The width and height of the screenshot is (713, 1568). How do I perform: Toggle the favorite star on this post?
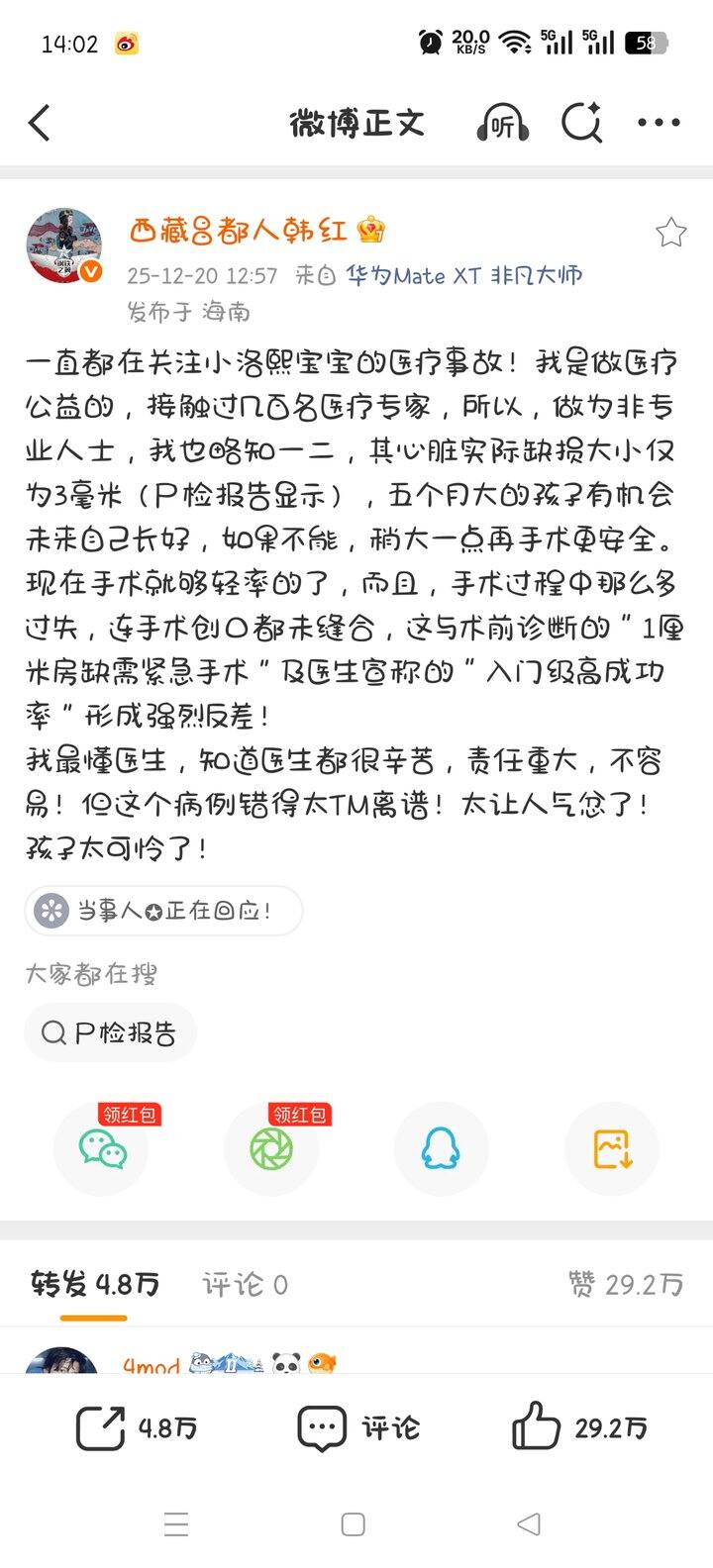(672, 229)
